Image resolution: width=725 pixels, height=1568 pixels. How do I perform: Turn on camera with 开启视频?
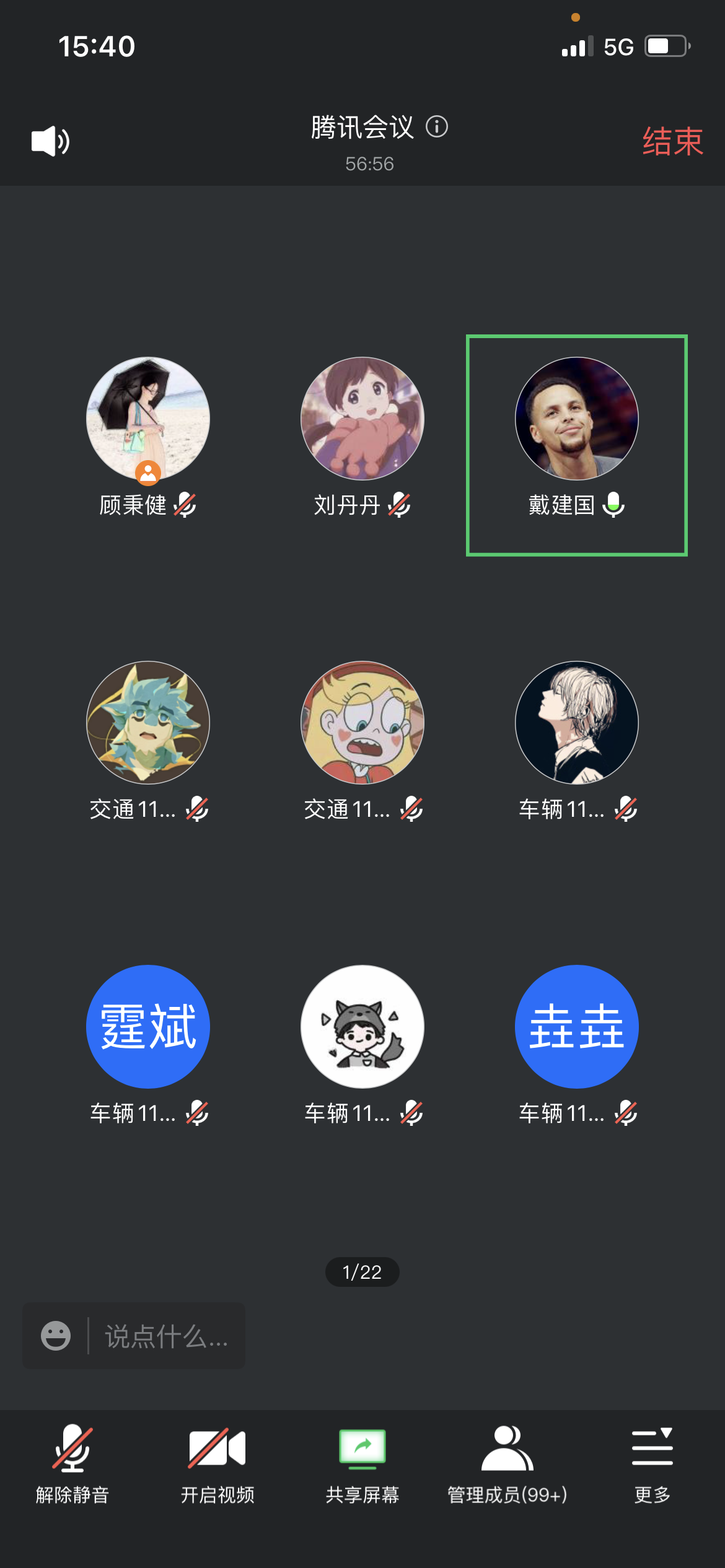point(217,1464)
